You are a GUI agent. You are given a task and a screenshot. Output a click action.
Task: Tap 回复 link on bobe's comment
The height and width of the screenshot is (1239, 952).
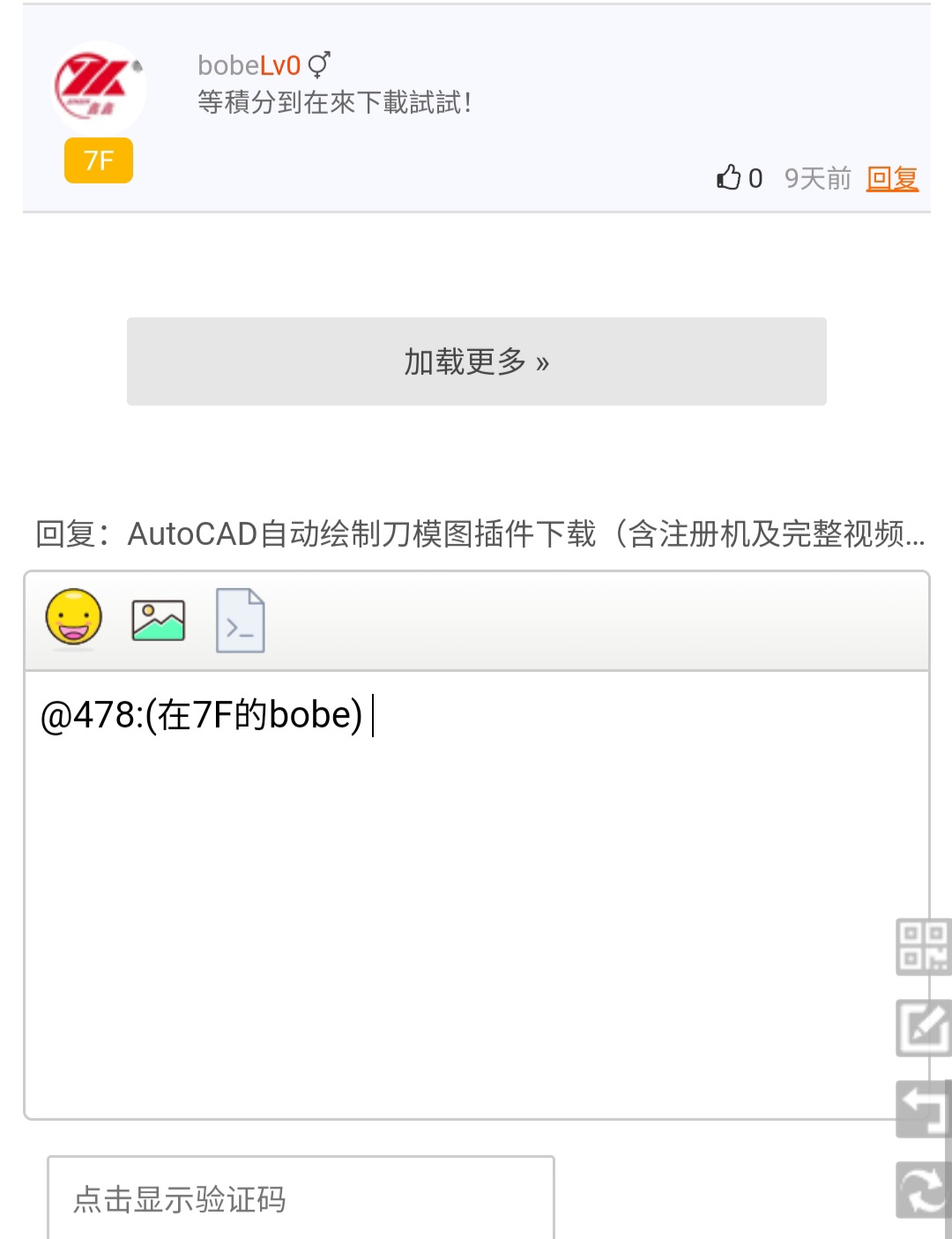tap(892, 178)
